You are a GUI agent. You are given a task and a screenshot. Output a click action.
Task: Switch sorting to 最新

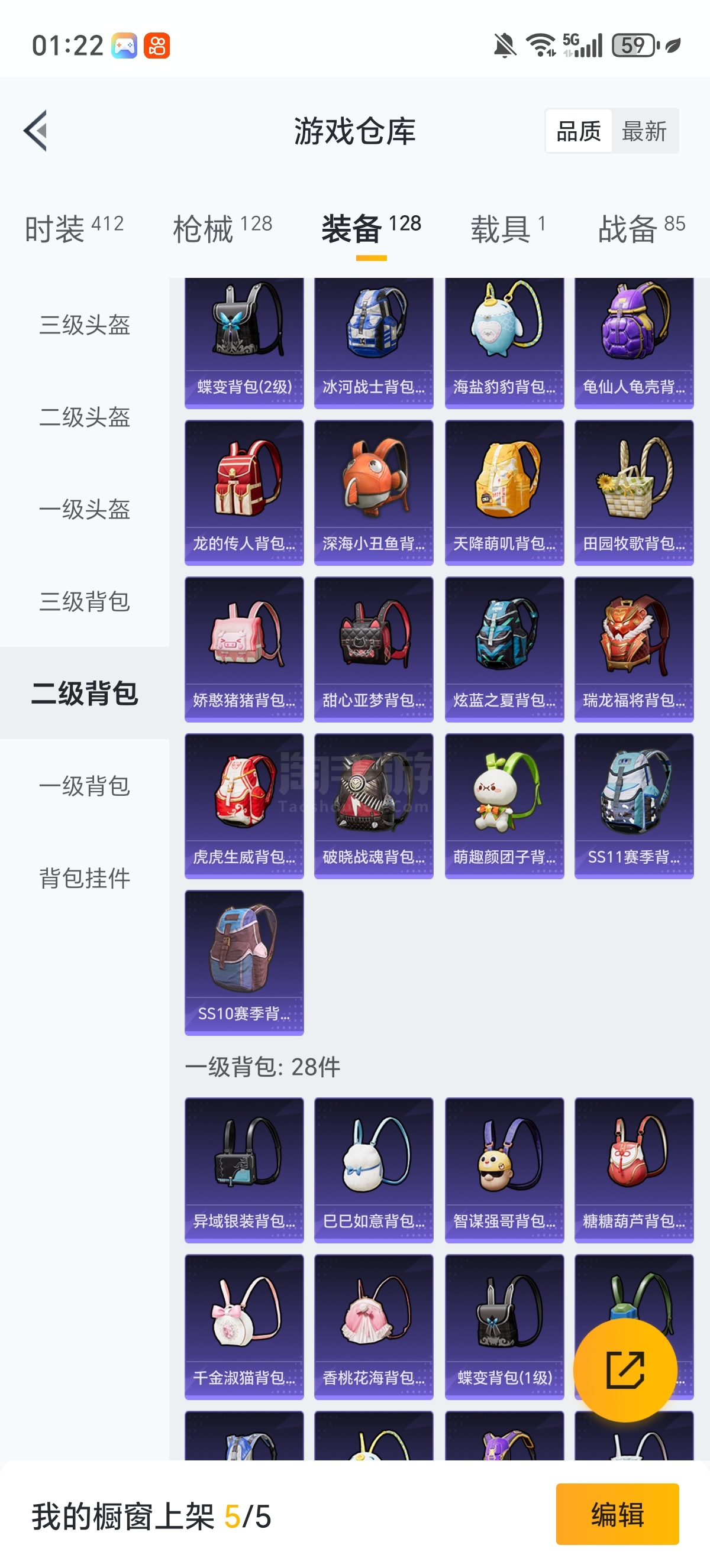pyautogui.click(x=644, y=131)
